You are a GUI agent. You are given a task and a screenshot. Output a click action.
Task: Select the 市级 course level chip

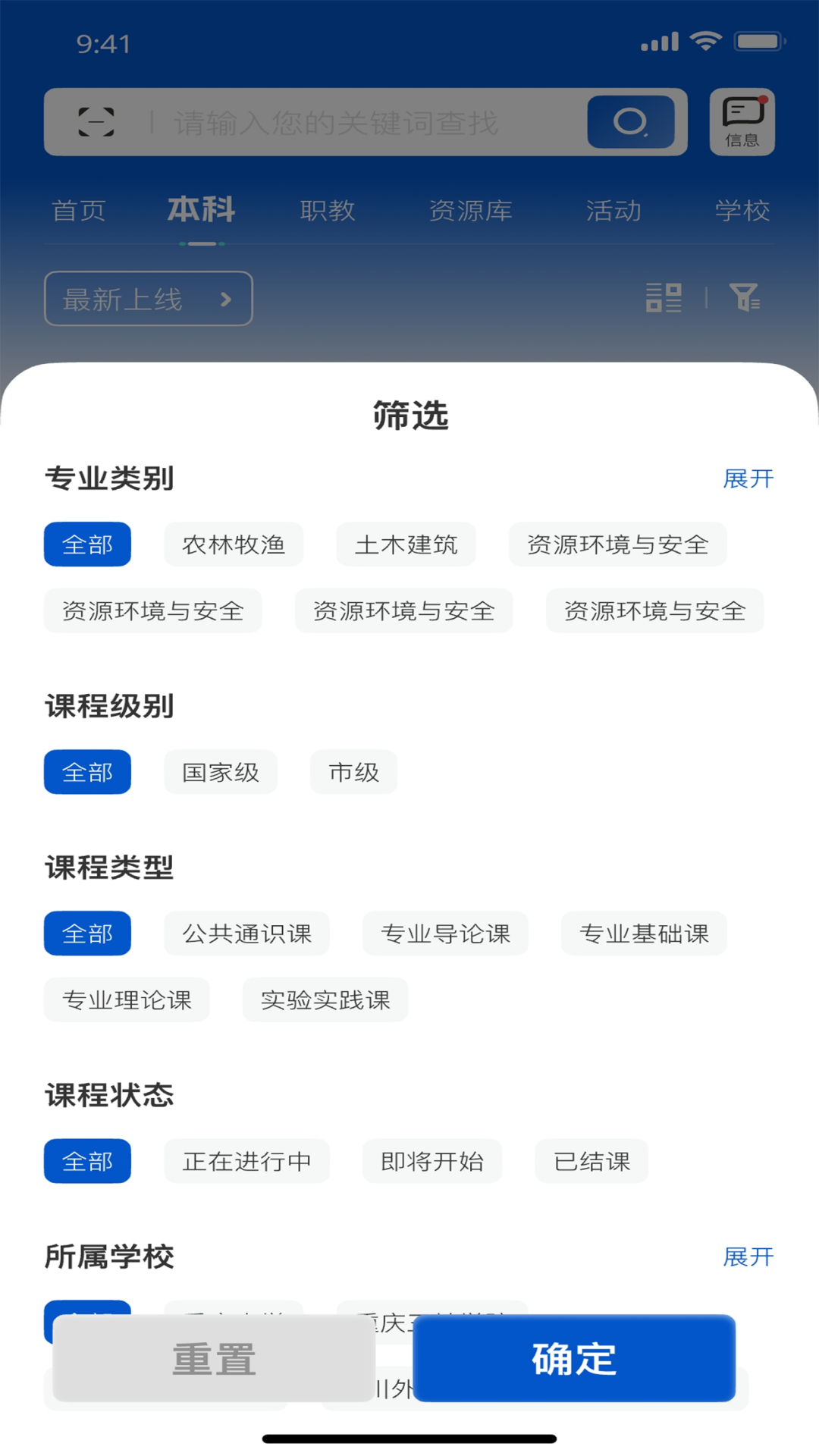[x=353, y=771]
